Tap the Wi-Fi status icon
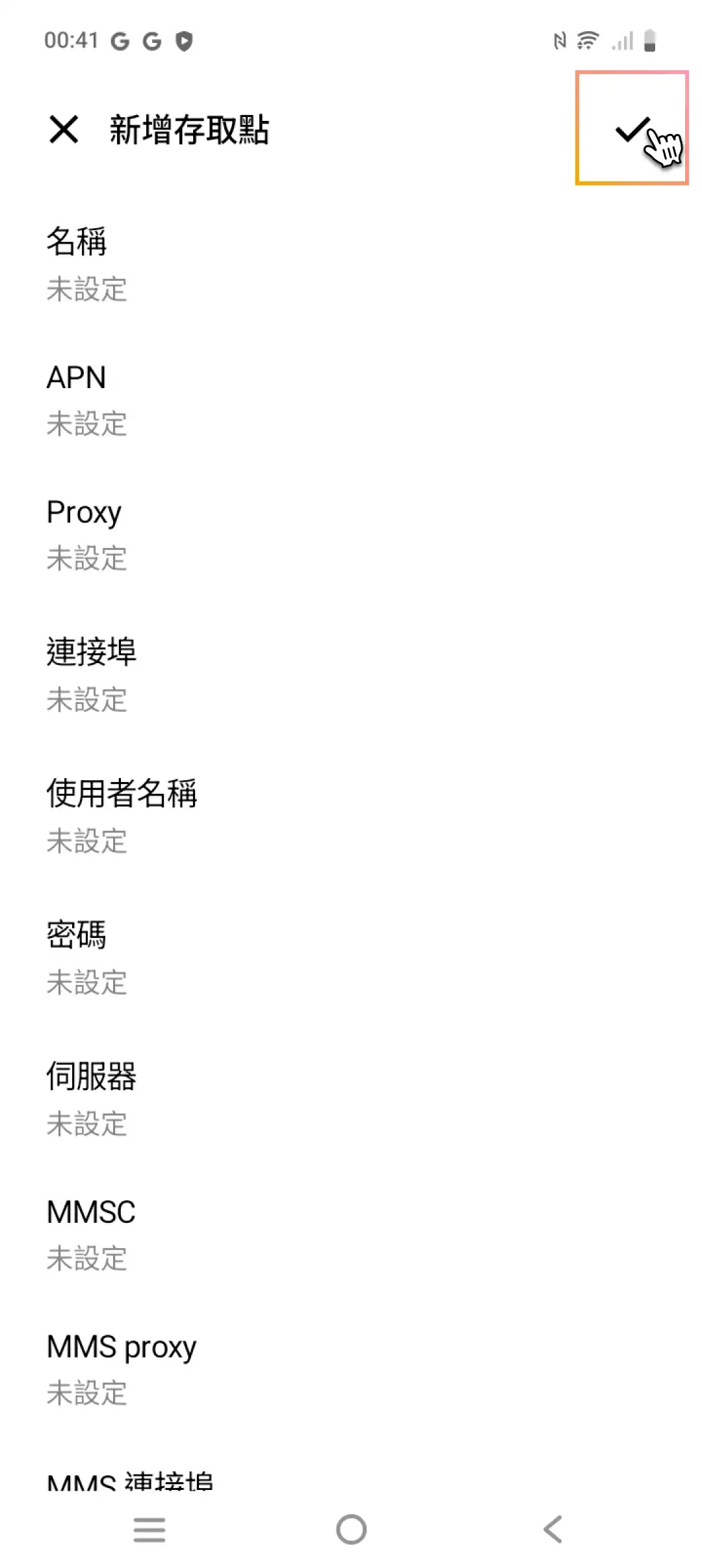 pyautogui.click(x=587, y=40)
